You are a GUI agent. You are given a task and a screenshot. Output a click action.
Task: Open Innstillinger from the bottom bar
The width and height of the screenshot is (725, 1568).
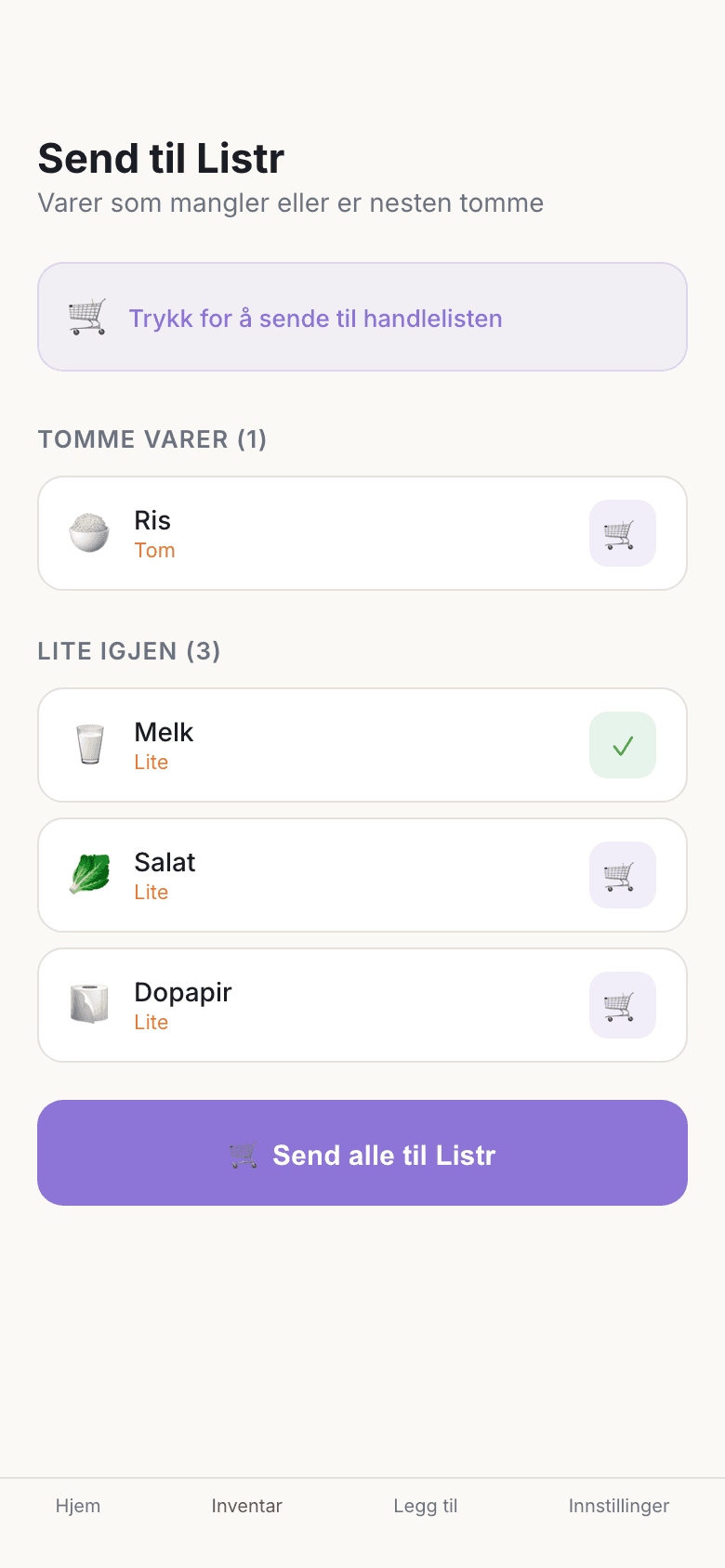pos(618,1506)
